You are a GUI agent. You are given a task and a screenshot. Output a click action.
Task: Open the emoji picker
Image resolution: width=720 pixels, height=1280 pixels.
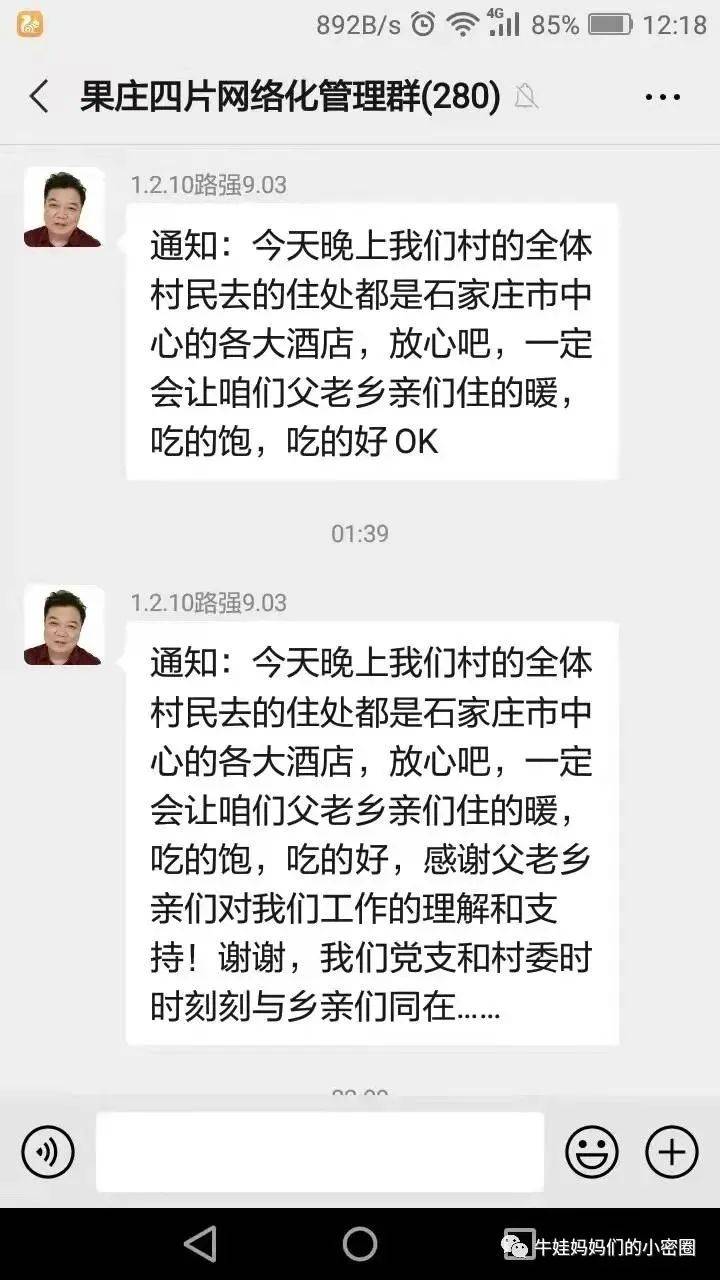pos(591,1152)
